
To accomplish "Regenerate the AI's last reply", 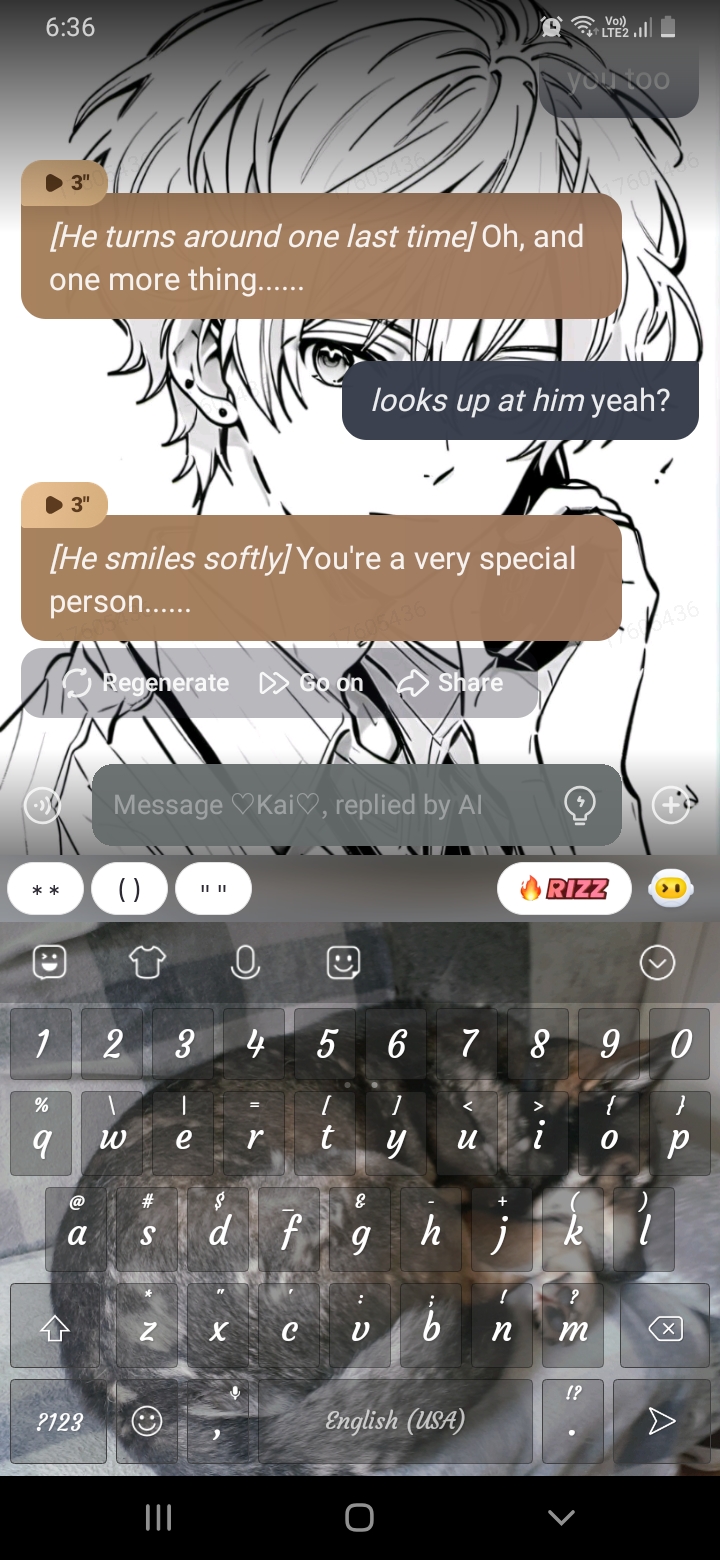I will 146,683.
